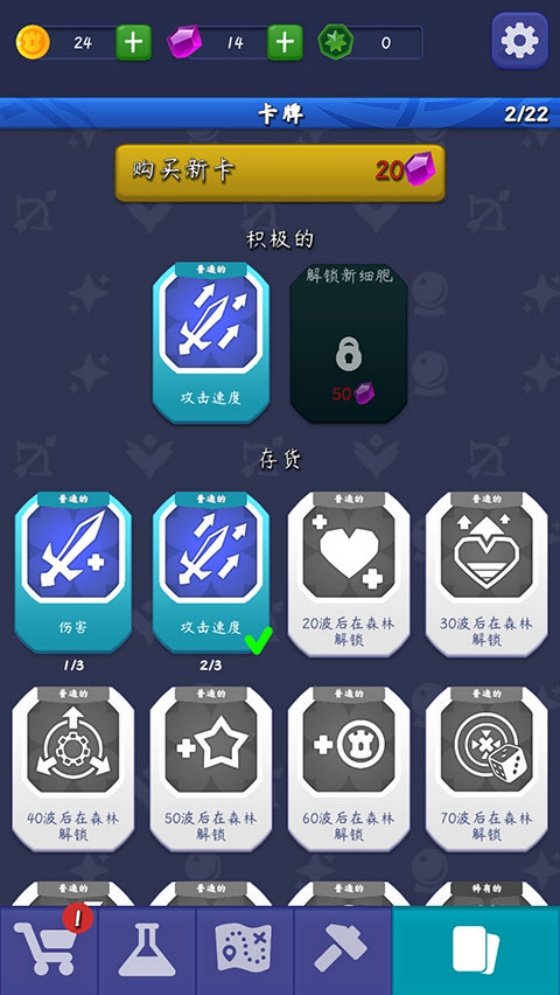The height and width of the screenshot is (995, 560).
Task: Tap the locked card unlocking after 20 waves
Action: point(349,574)
